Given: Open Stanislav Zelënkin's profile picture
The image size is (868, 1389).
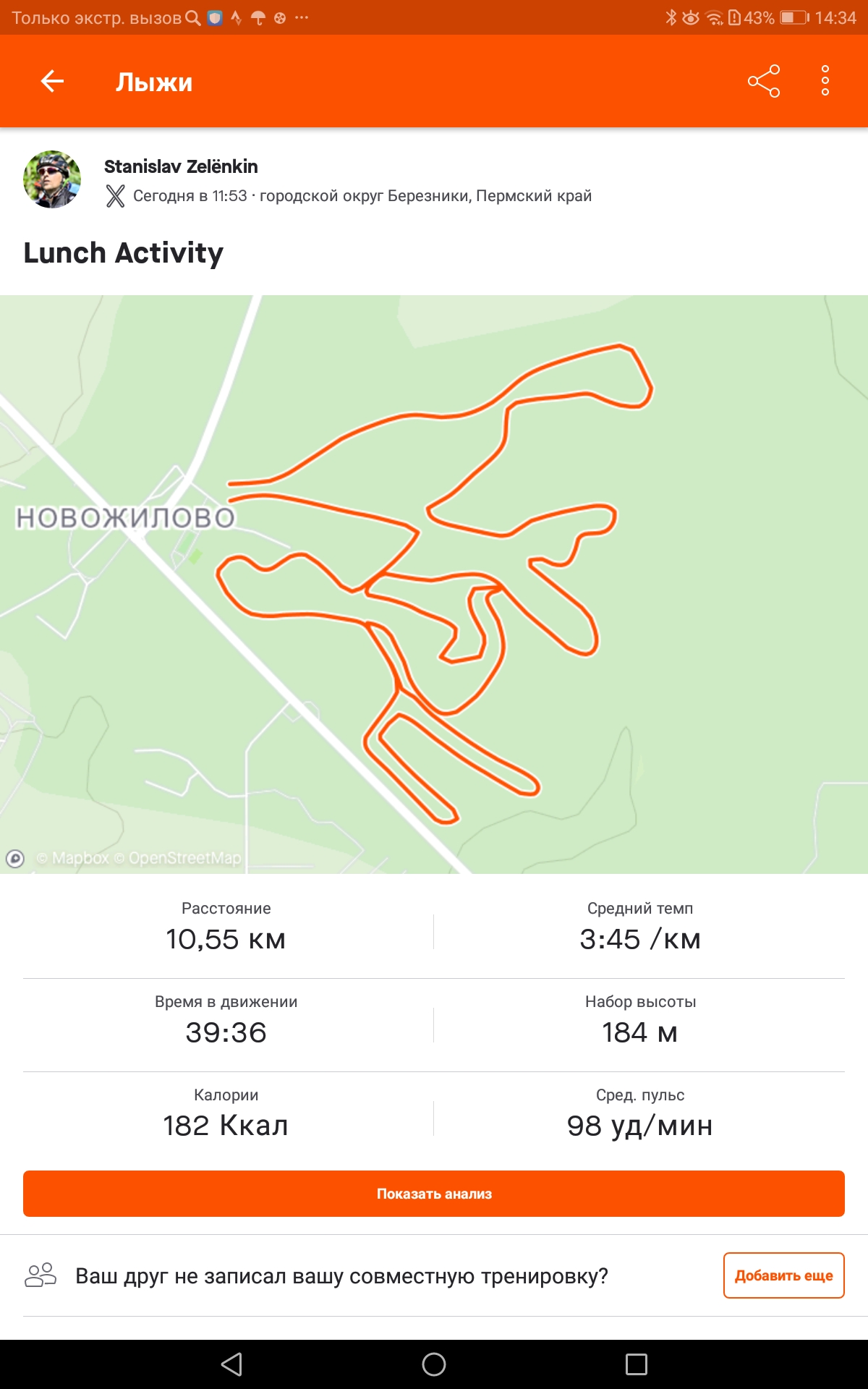Looking at the screenshot, I should pos(52,179).
